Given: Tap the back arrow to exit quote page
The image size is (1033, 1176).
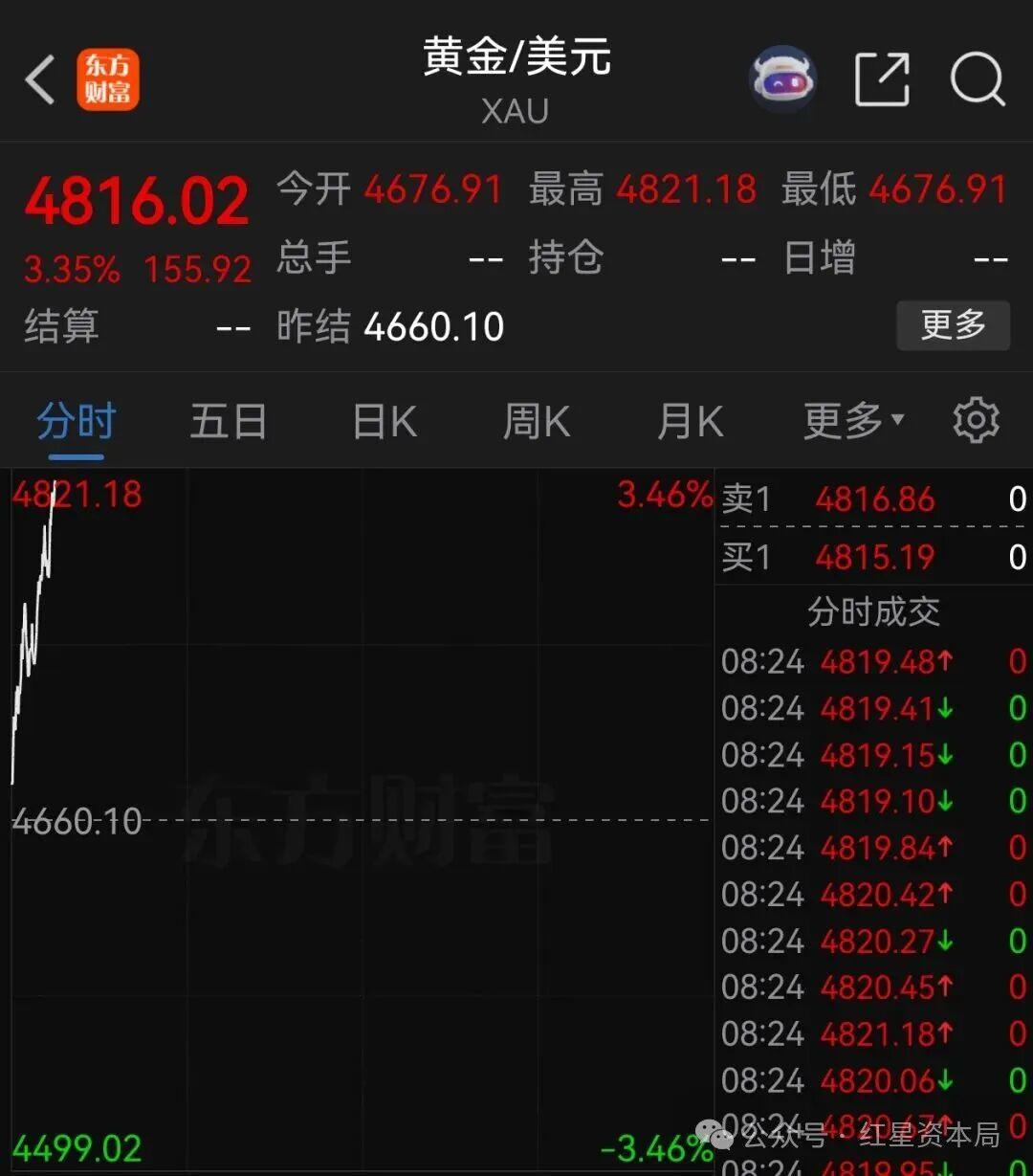Looking at the screenshot, I should (39, 78).
